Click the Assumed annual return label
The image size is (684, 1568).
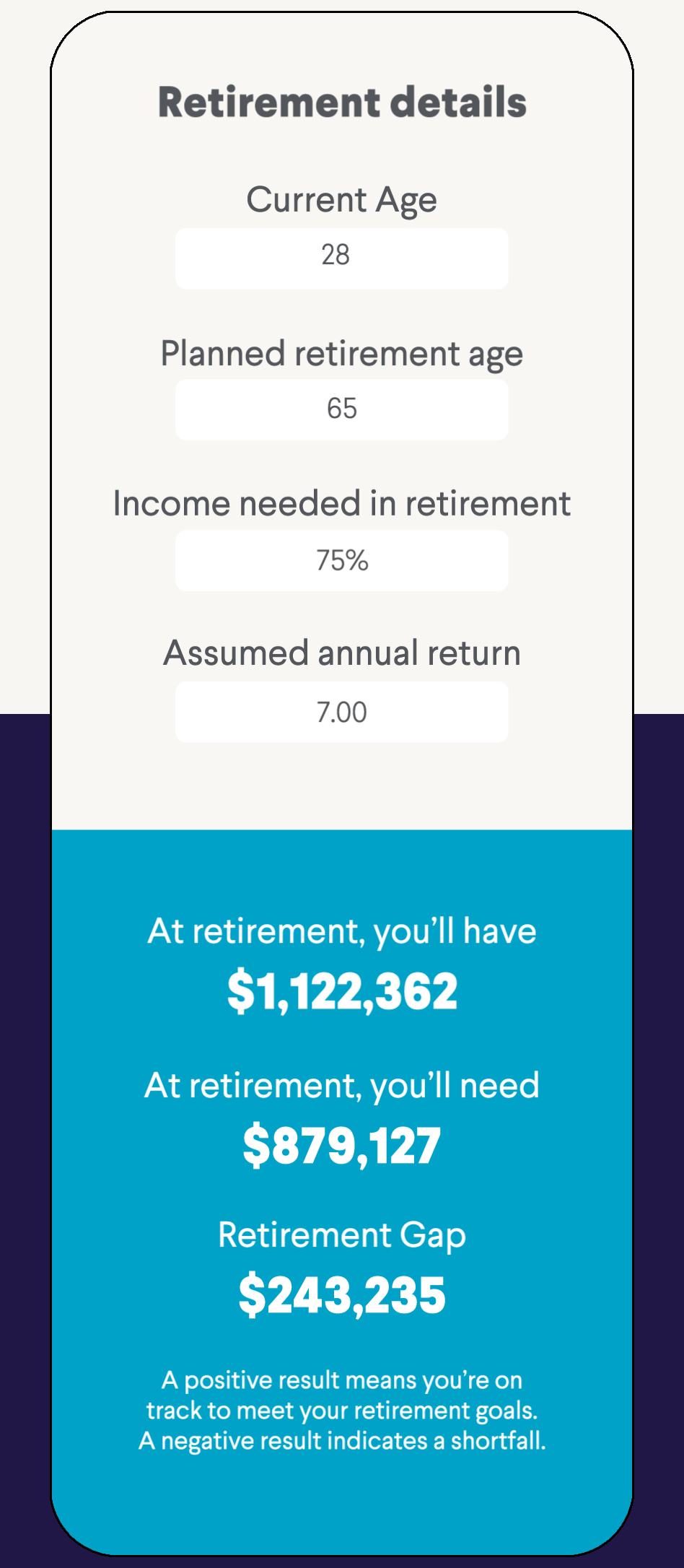click(342, 652)
